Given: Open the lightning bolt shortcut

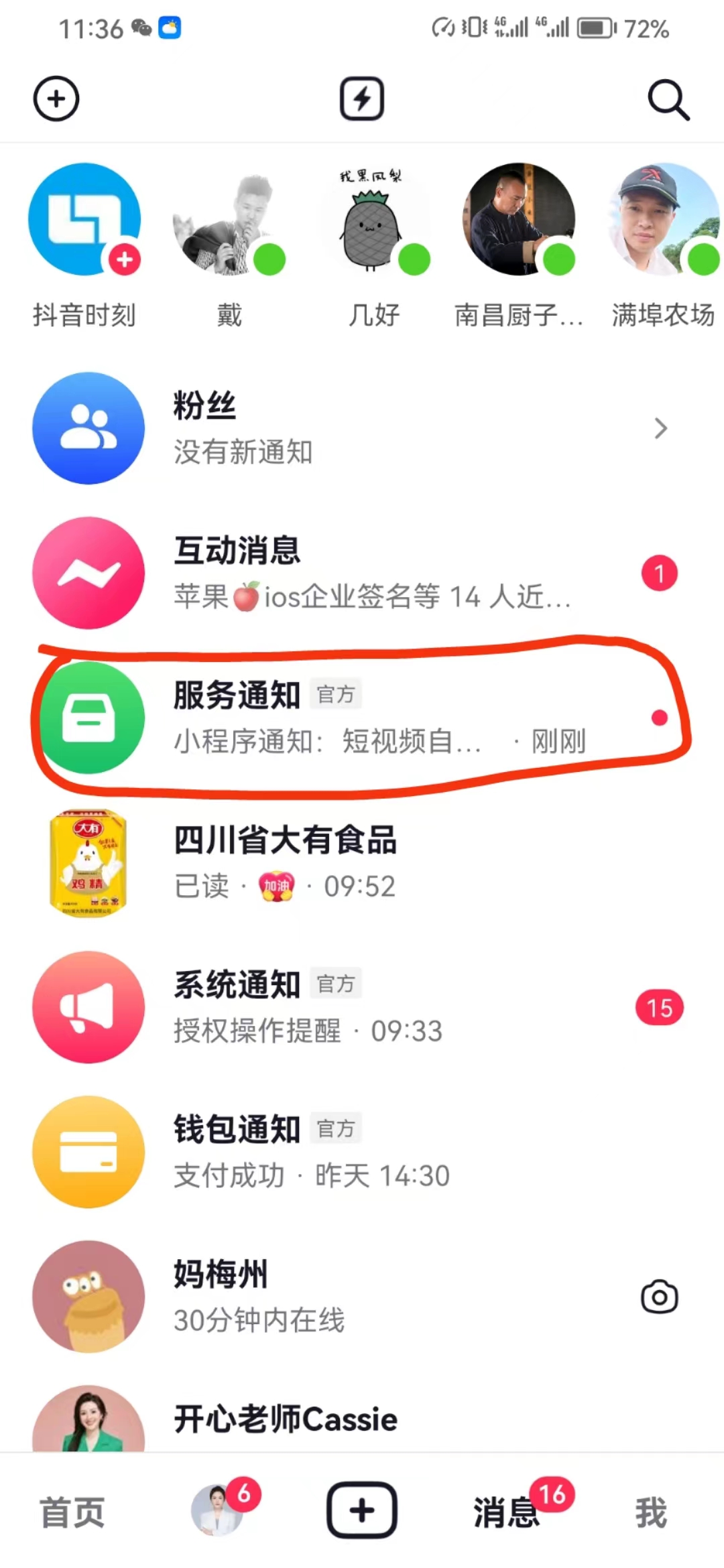Looking at the screenshot, I should (362, 99).
